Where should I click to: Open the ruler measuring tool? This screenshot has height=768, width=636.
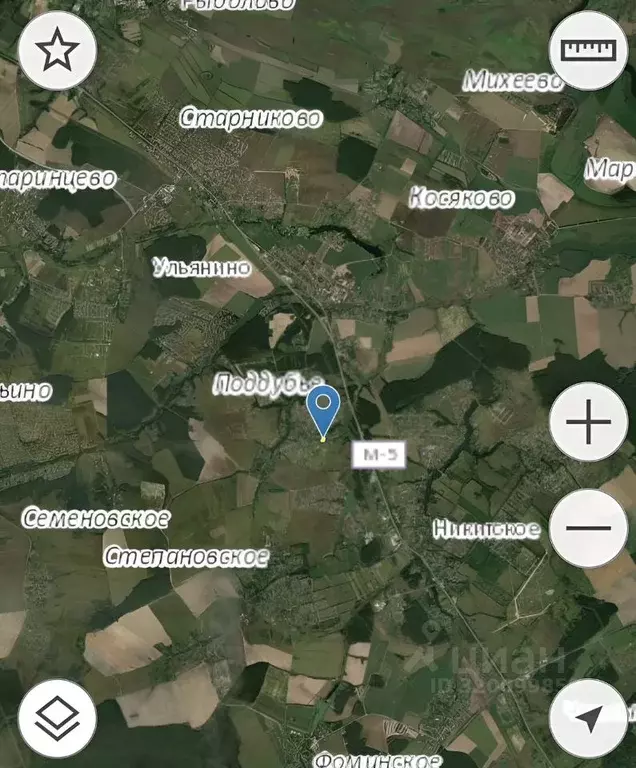[588, 51]
